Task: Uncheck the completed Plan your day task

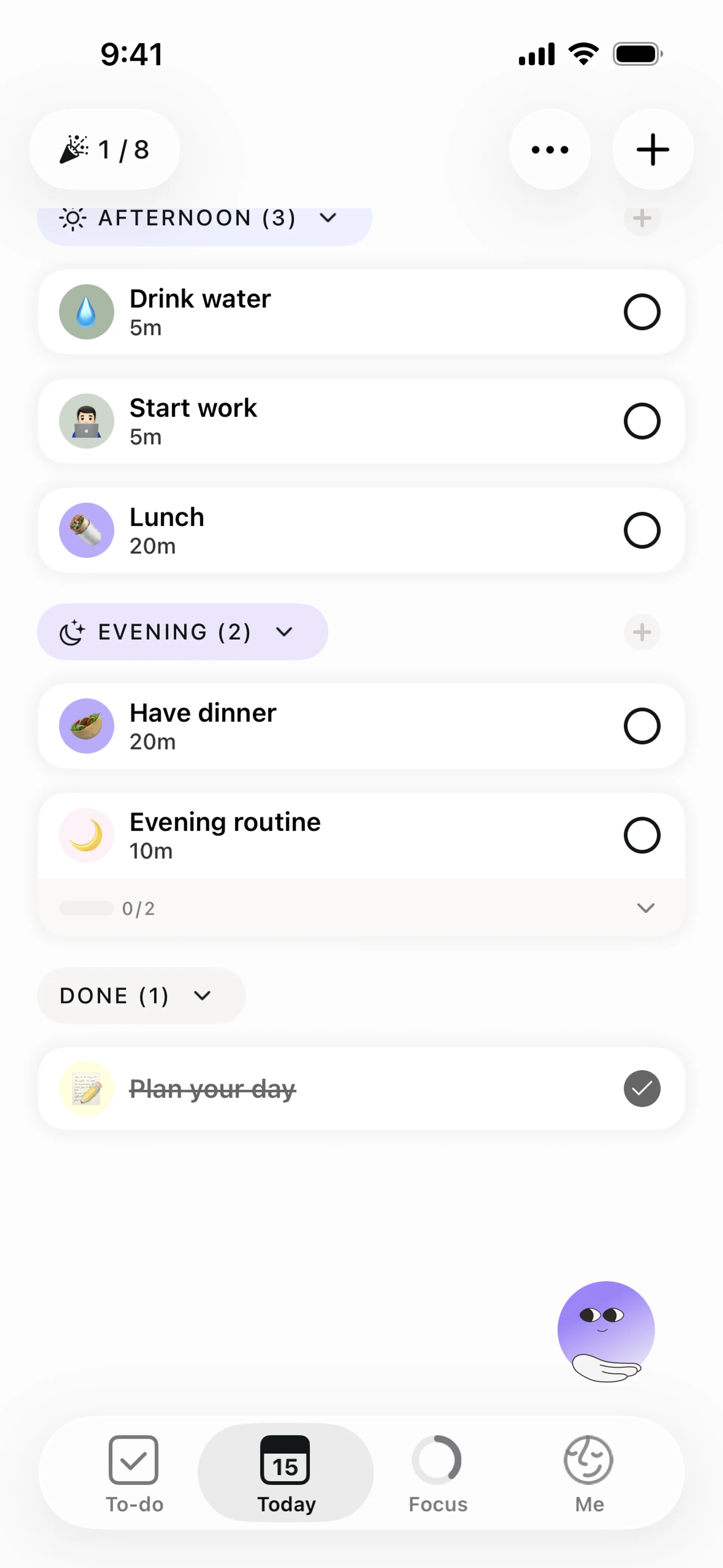Action: [x=641, y=1088]
